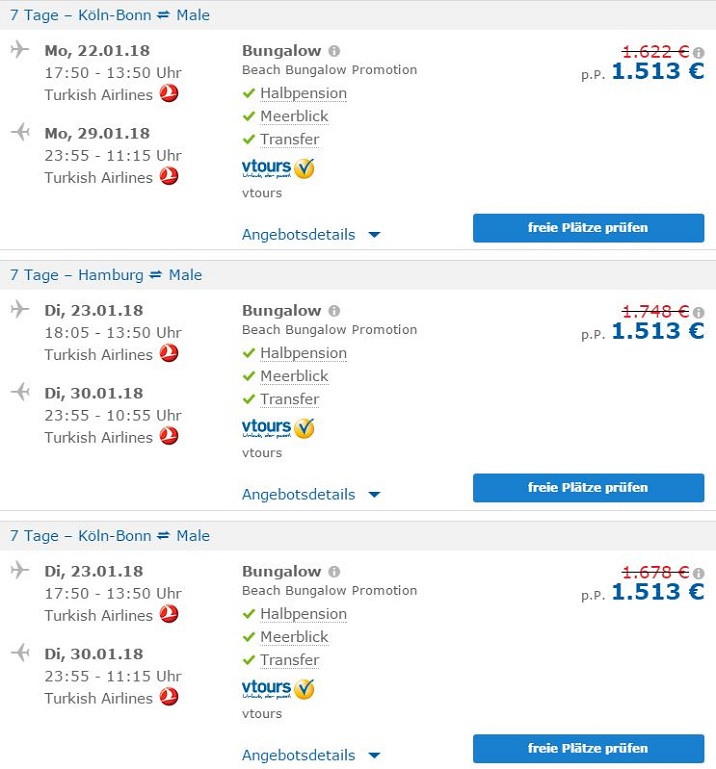Show price info next to crossed-out 1.622 €
The width and height of the screenshot is (716, 769).
(698, 52)
